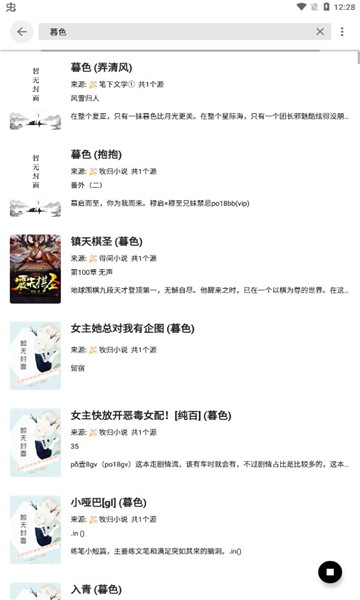Go back using the arrow button
Screen dimensions: 360x600
coord(22,32)
